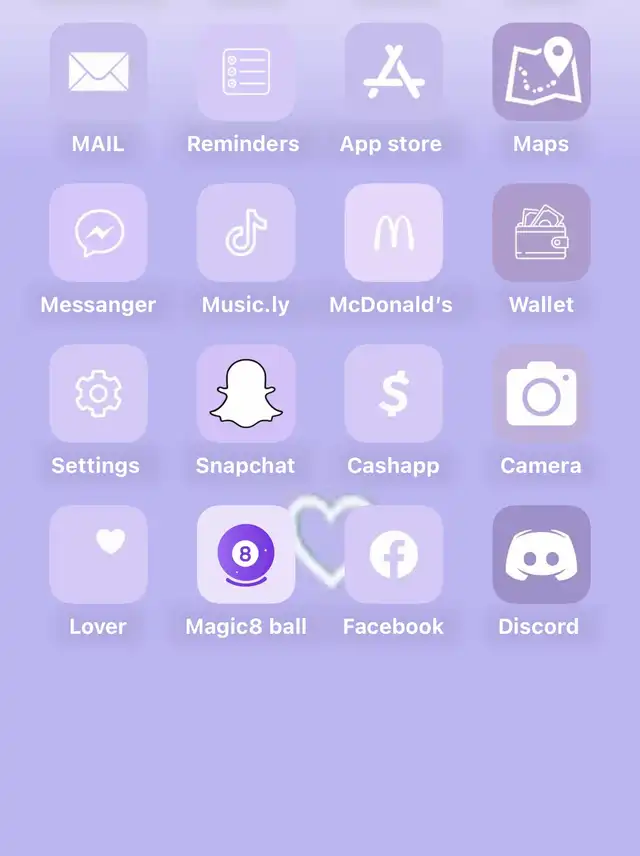The image size is (640, 856).
Task: Open the Maps app
Action: pyautogui.click(x=541, y=73)
